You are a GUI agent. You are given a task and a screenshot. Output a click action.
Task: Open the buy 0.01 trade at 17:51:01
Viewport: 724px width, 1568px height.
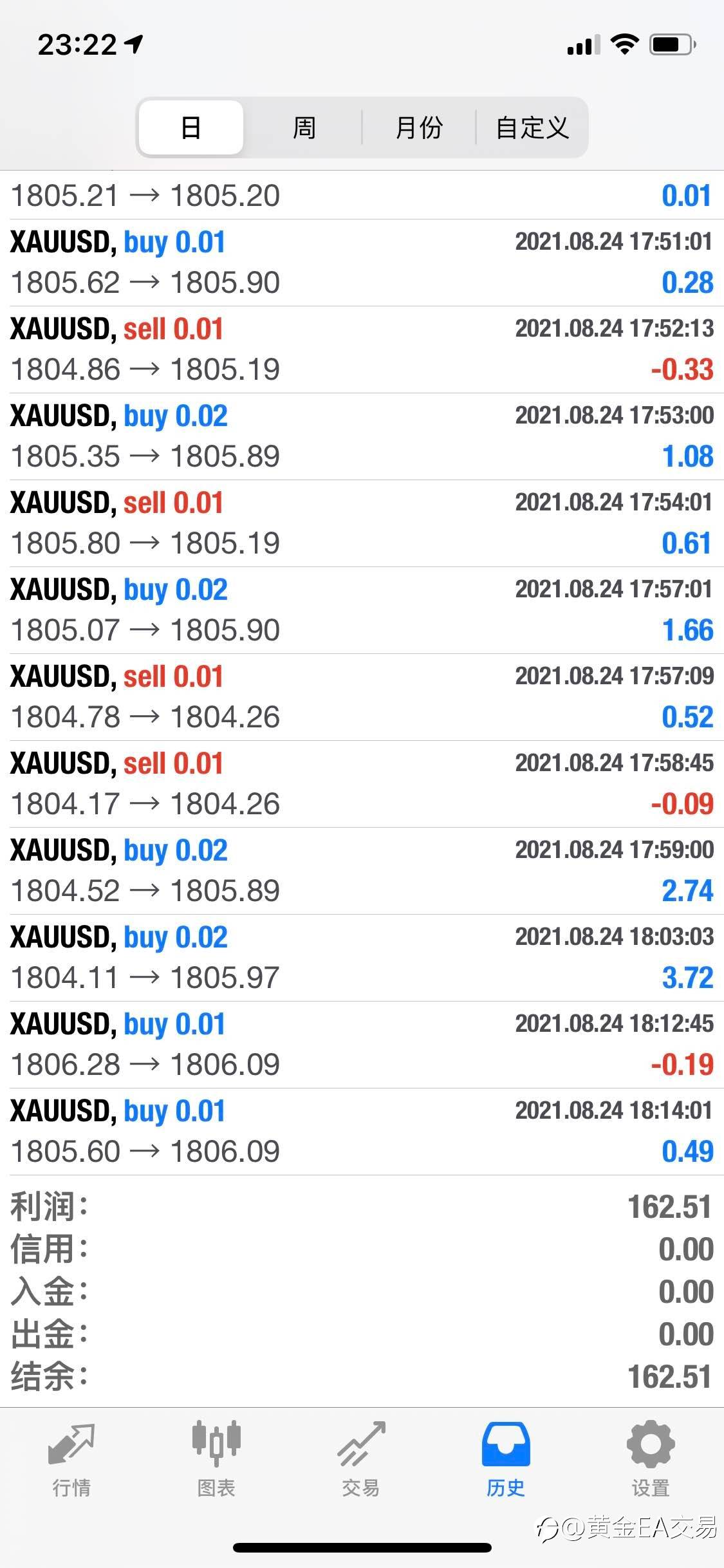[362, 263]
